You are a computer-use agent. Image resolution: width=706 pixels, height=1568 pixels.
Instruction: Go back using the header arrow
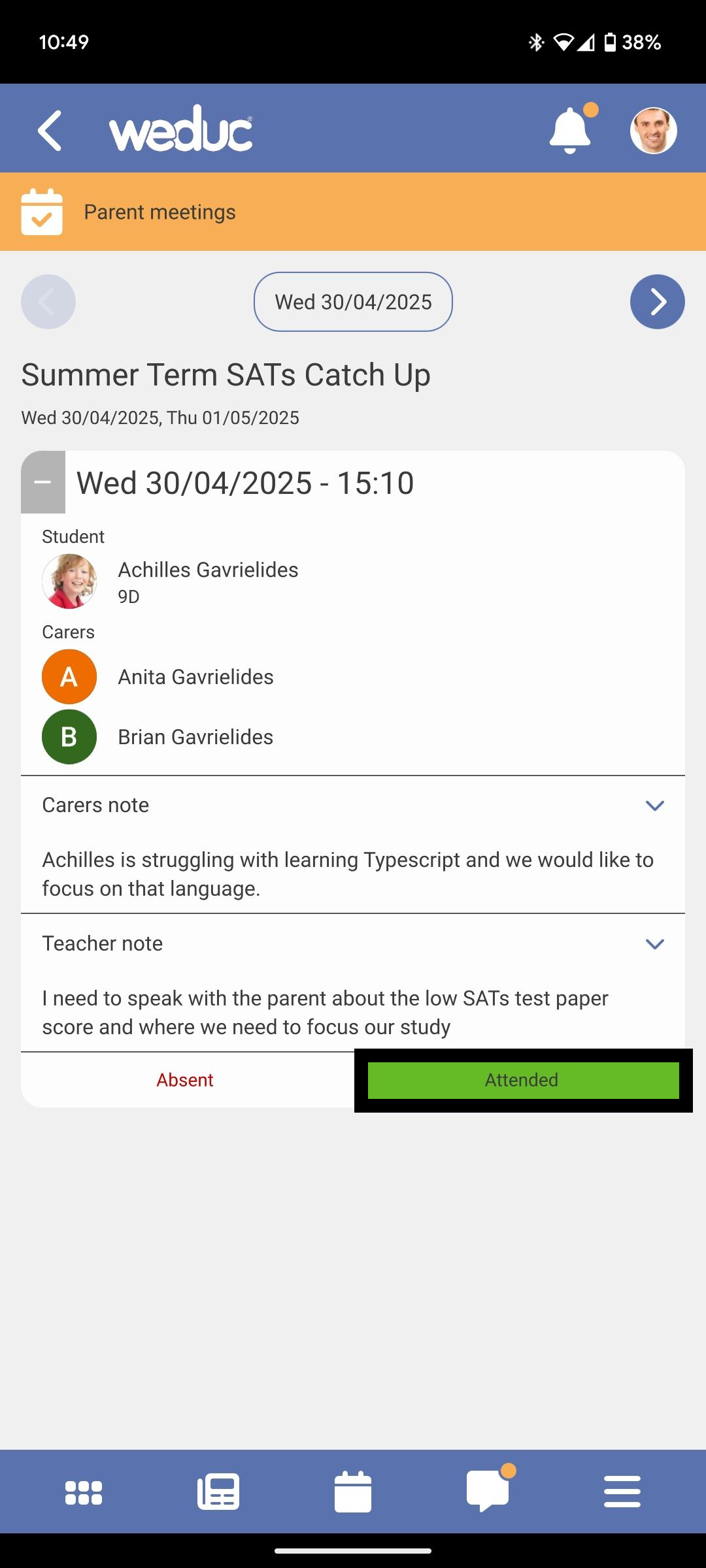50,131
